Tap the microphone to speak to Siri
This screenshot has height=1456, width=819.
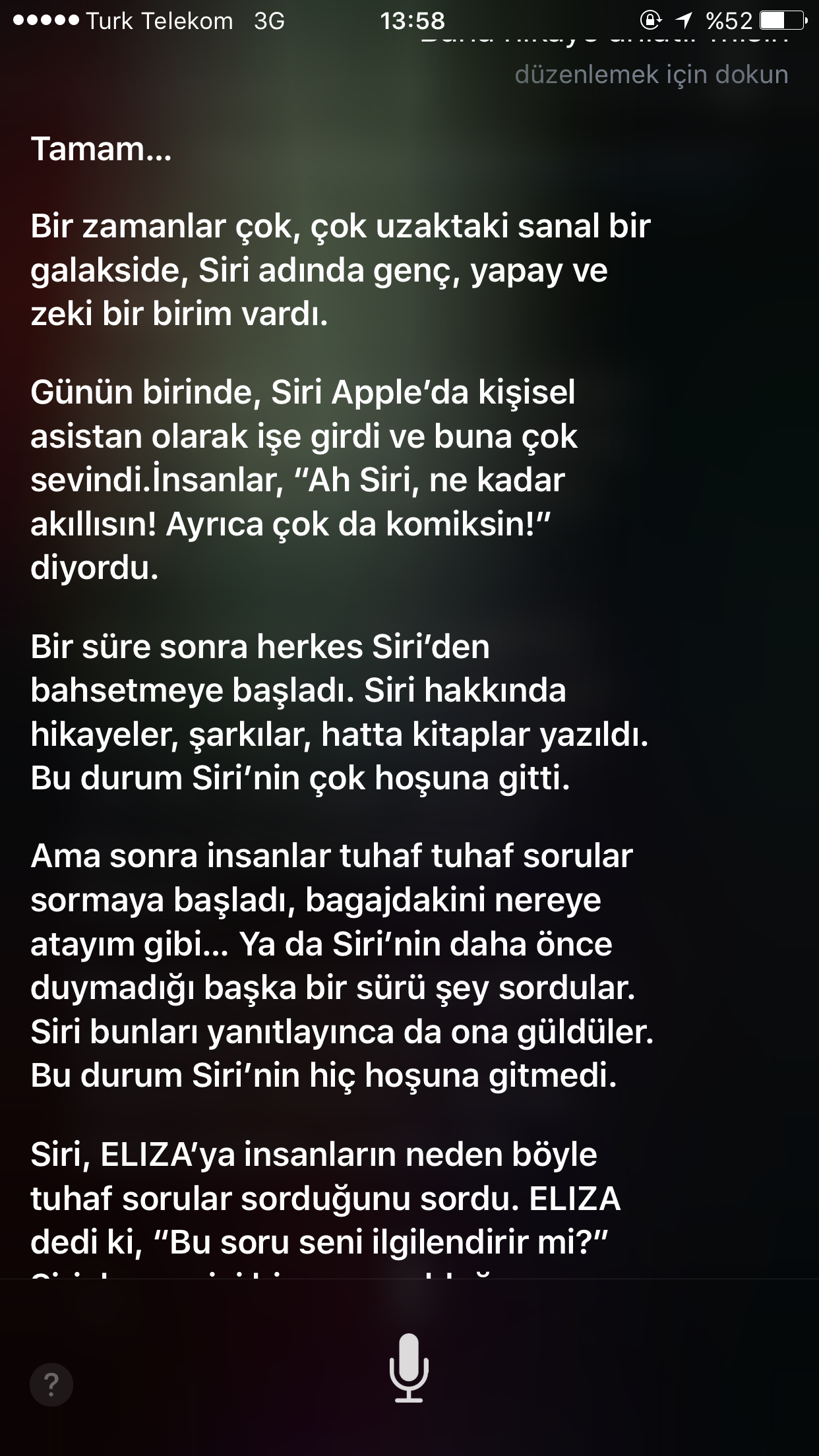tap(409, 1368)
